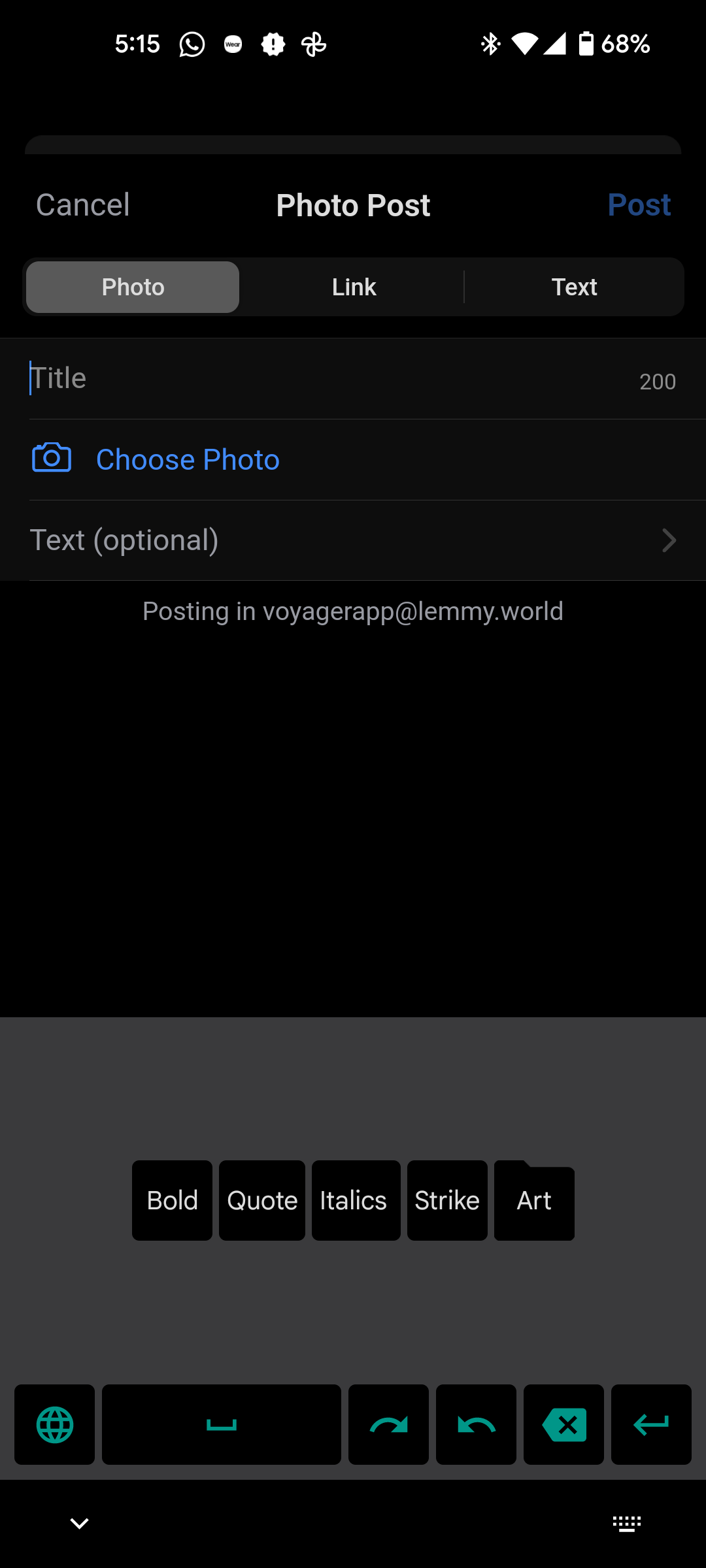Tap the redo arrow key
Viewport: 706px width, 1568px height.
click(x=388, y=1424)
